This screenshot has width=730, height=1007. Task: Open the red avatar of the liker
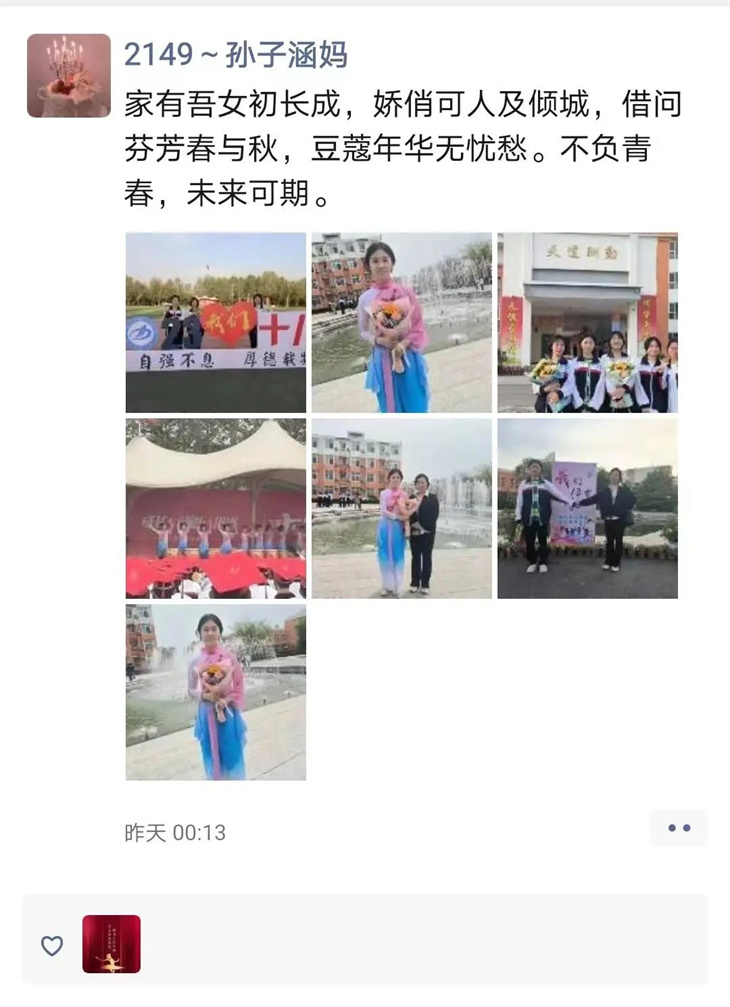pyautogui.click(x=111, y=944)
